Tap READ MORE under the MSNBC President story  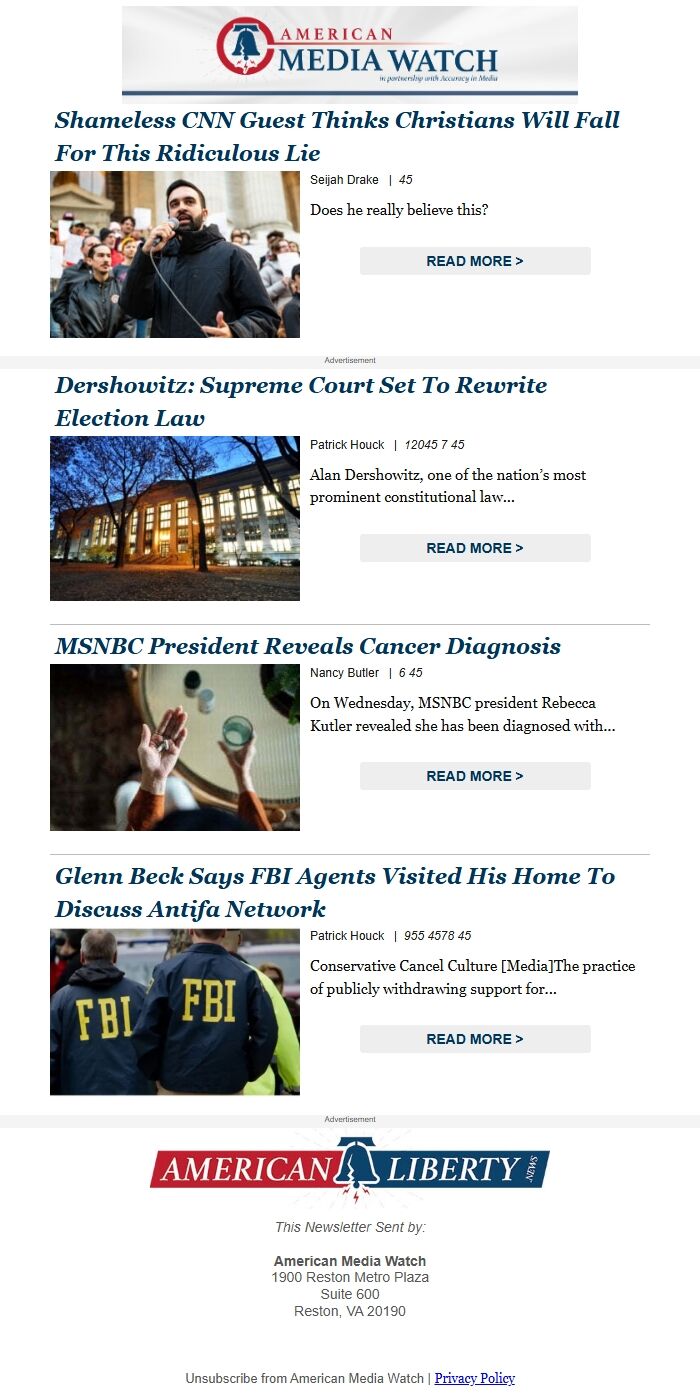coord(475,776)
